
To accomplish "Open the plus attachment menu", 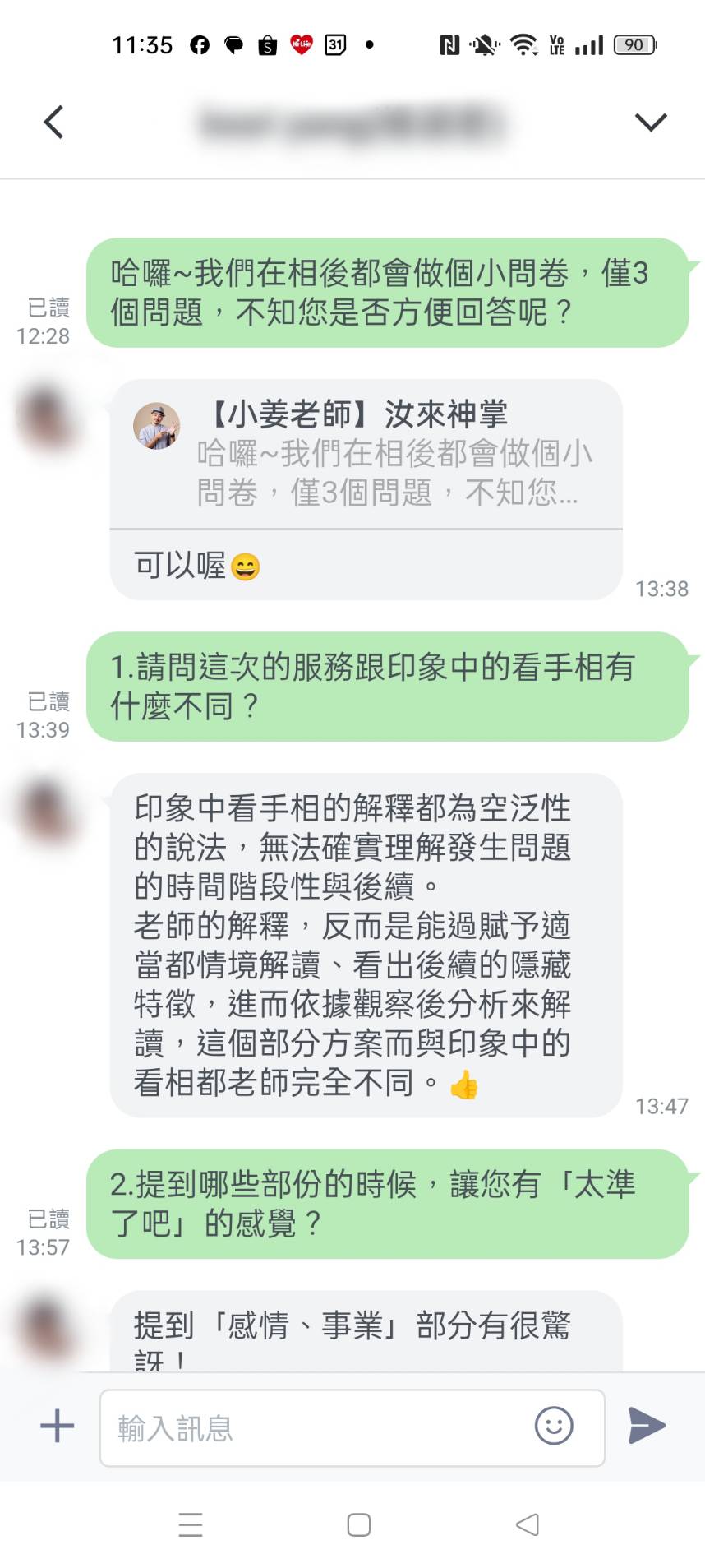I will click(58, 1426).
